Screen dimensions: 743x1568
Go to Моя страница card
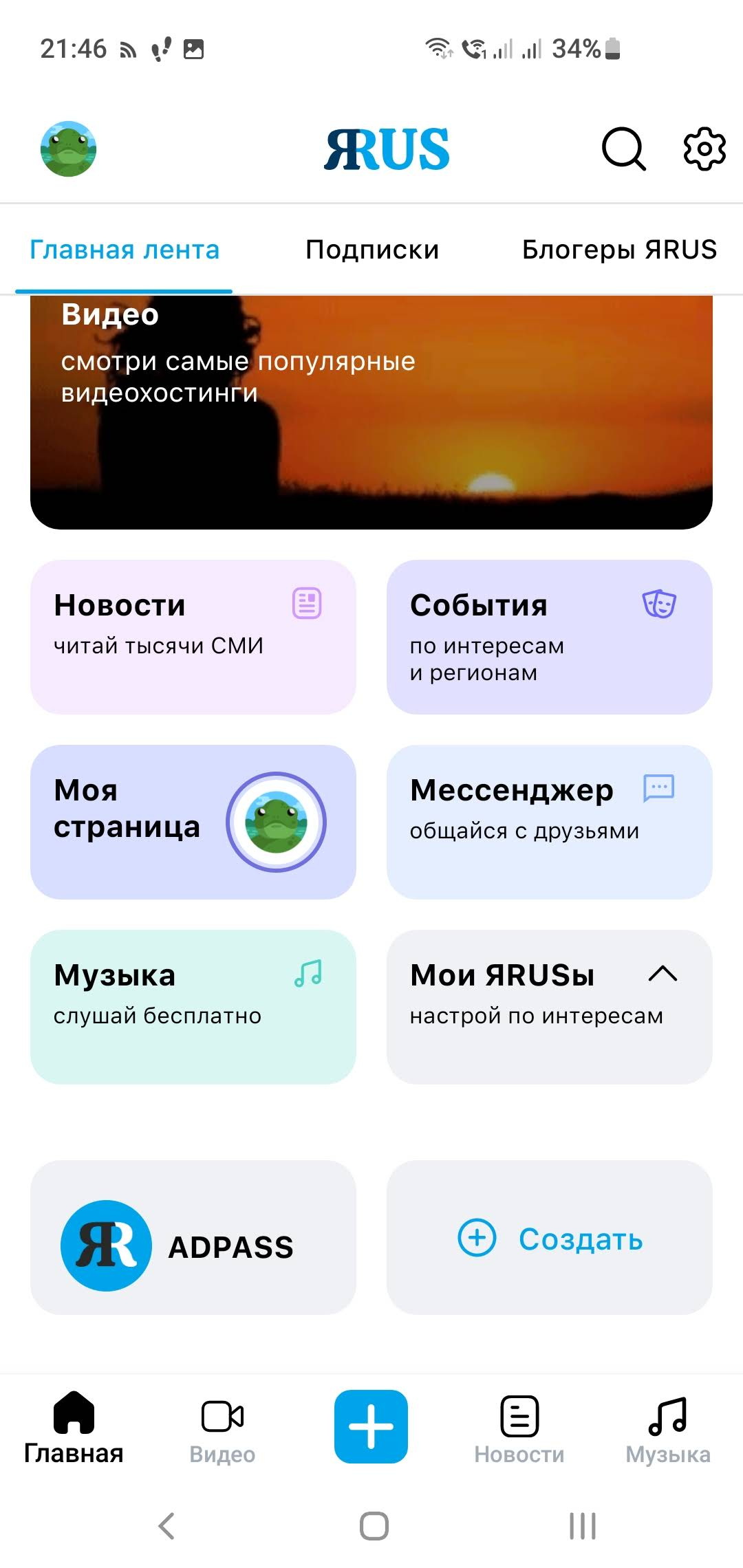(x=193, y=822)
